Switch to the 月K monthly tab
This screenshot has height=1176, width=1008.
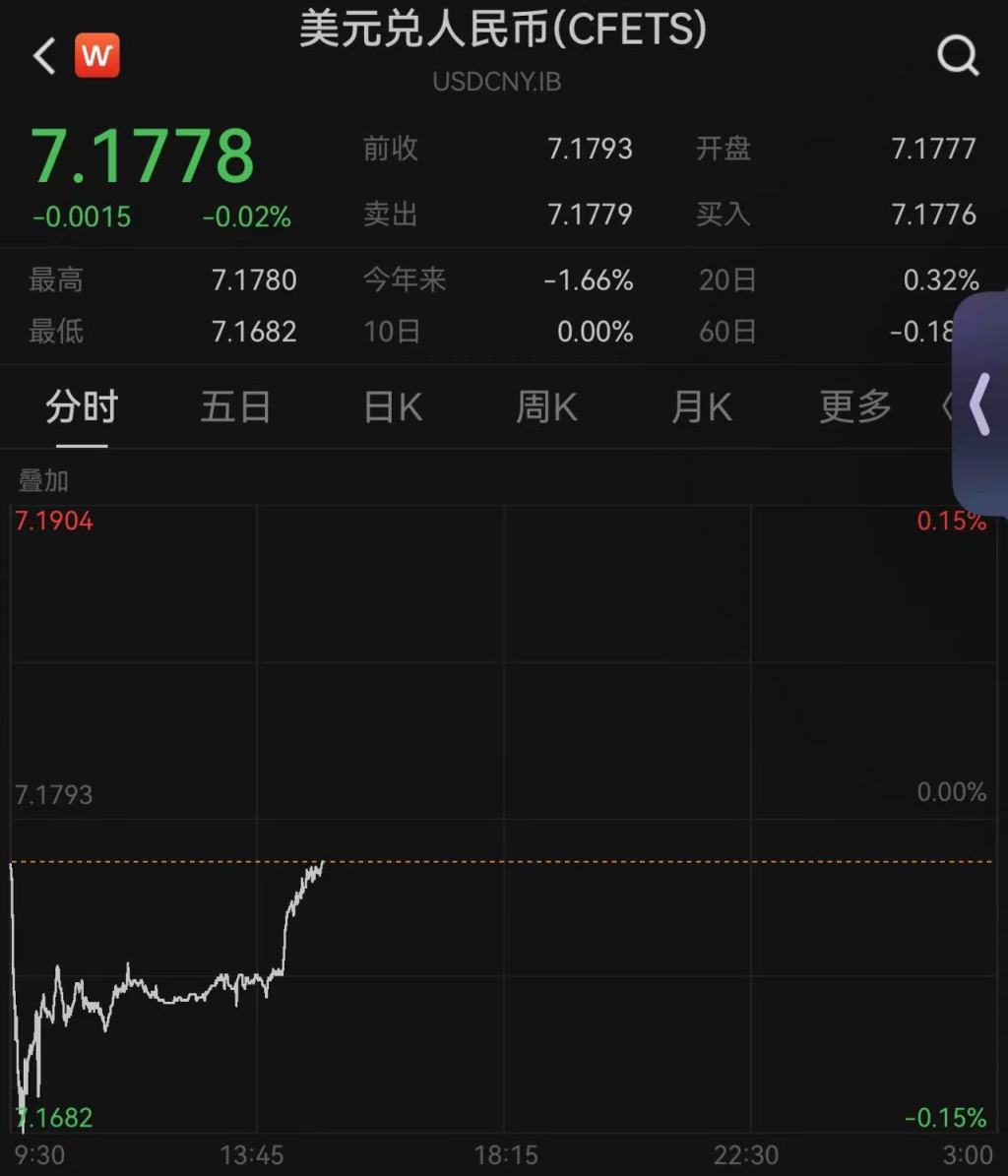(x=701, y=406)
